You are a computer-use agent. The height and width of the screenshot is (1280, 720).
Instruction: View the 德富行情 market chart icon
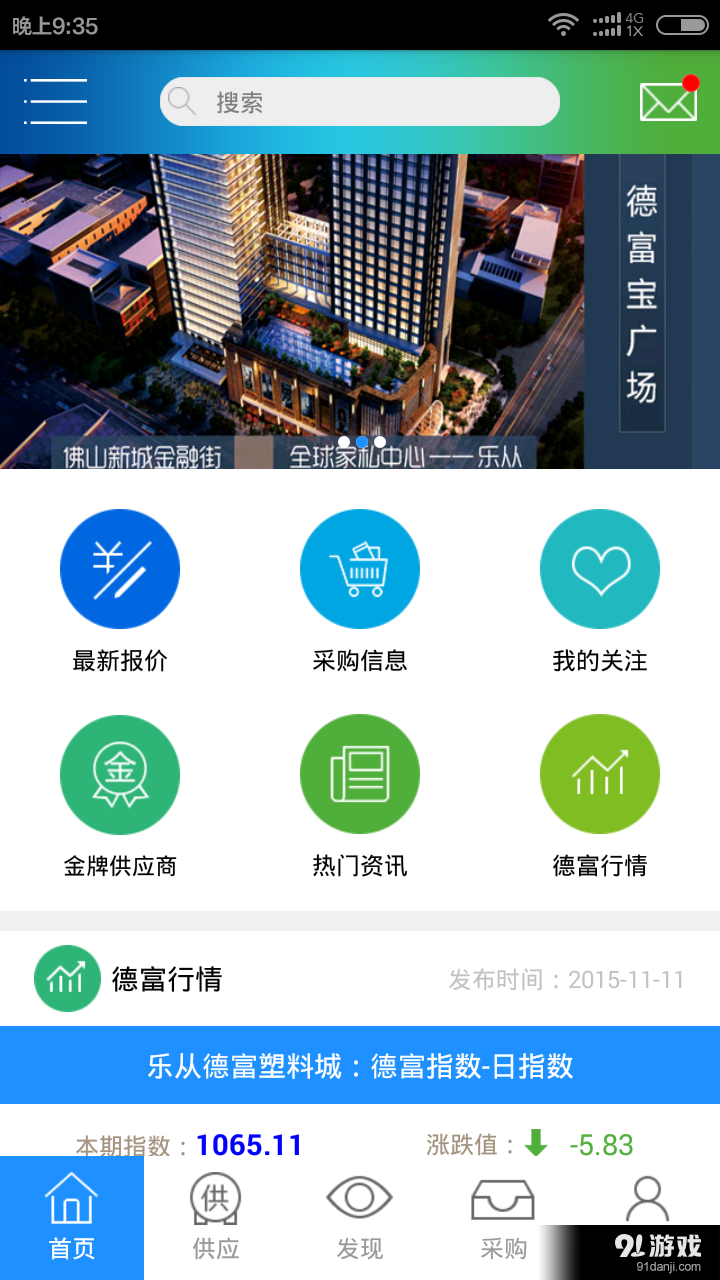599,774
